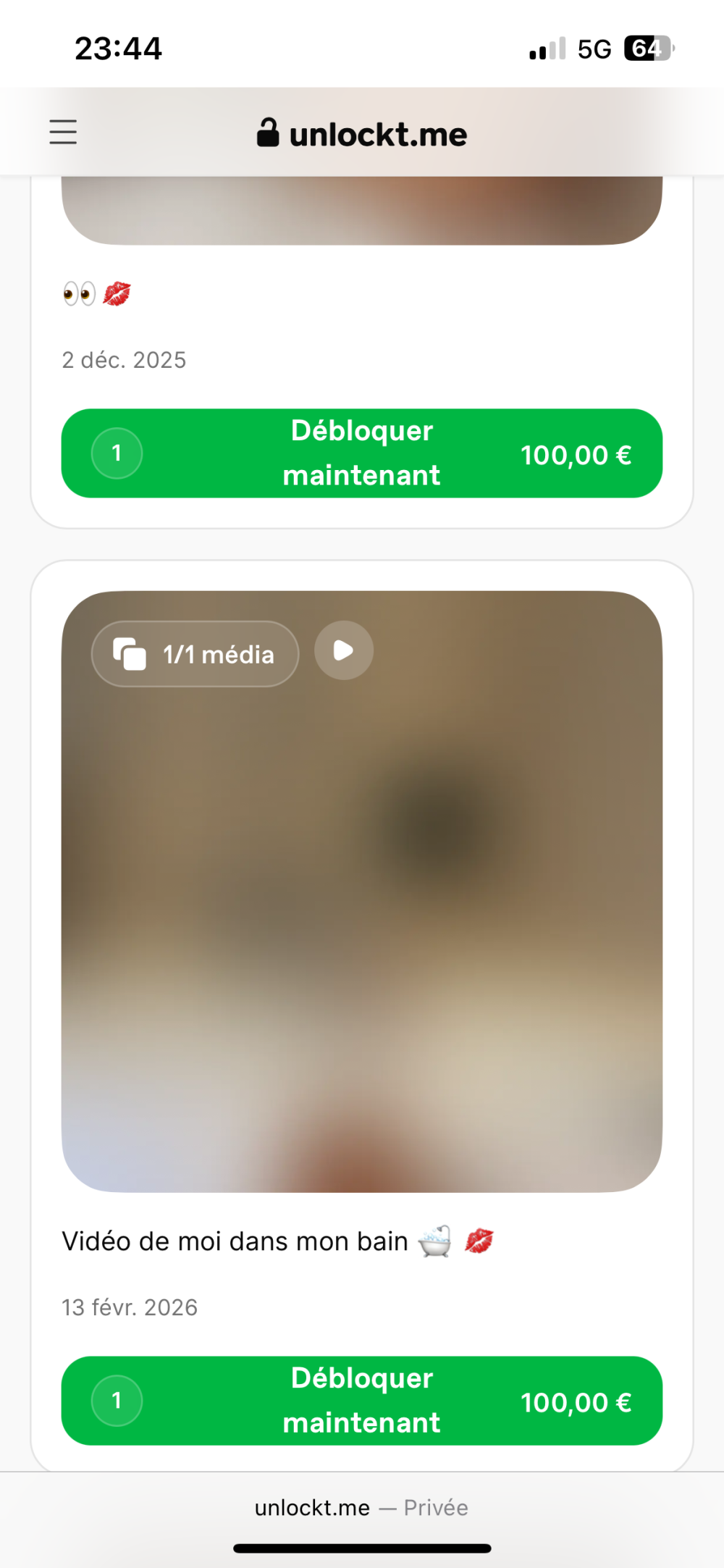Open the hamburger menu
Viewport: 724px width, 1568px height.
coord(63,132)
